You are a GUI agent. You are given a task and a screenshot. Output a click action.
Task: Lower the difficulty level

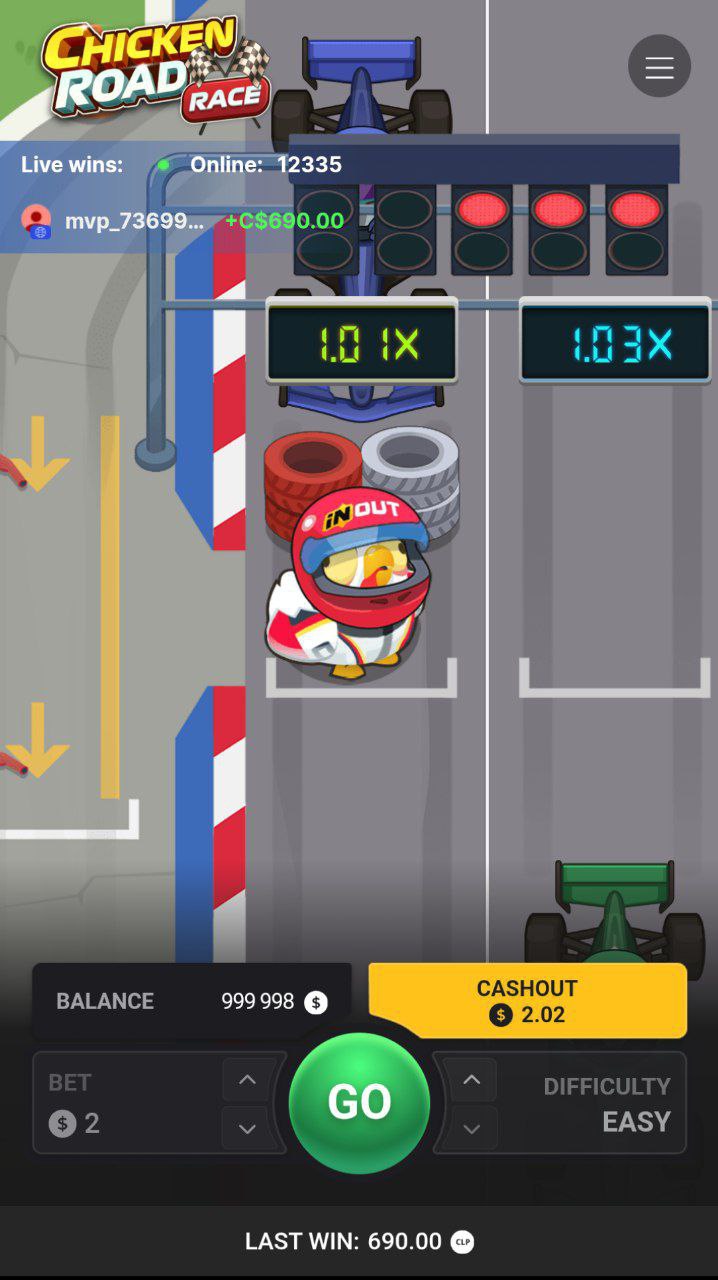[x=472, y=1129]
